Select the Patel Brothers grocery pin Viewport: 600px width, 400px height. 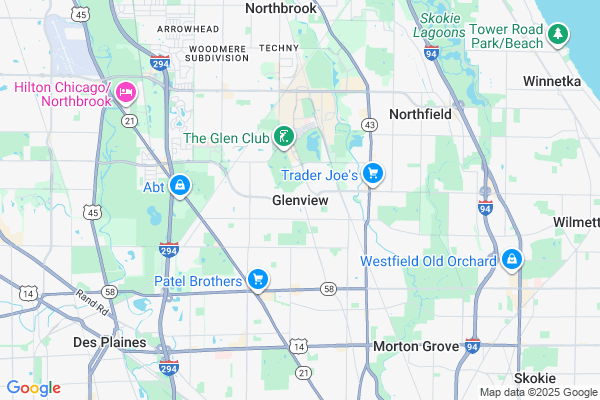tap(258, 280)
